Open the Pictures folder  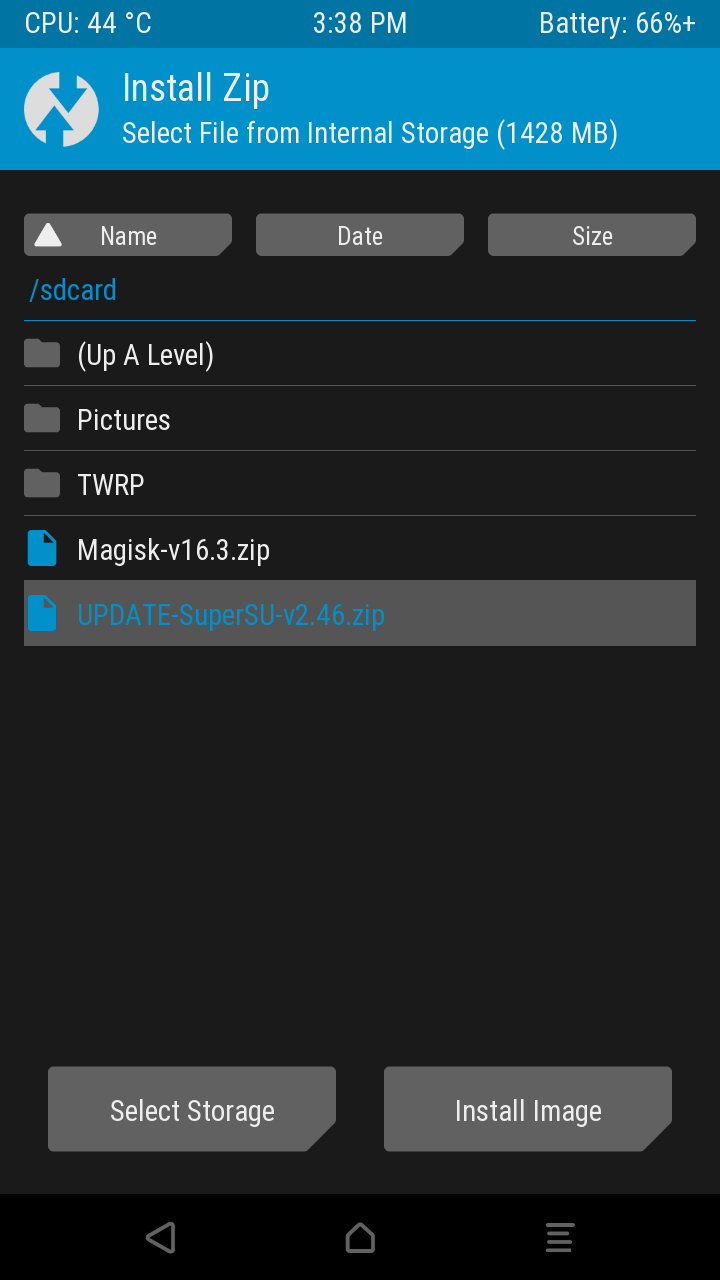[x=124, y=420]
